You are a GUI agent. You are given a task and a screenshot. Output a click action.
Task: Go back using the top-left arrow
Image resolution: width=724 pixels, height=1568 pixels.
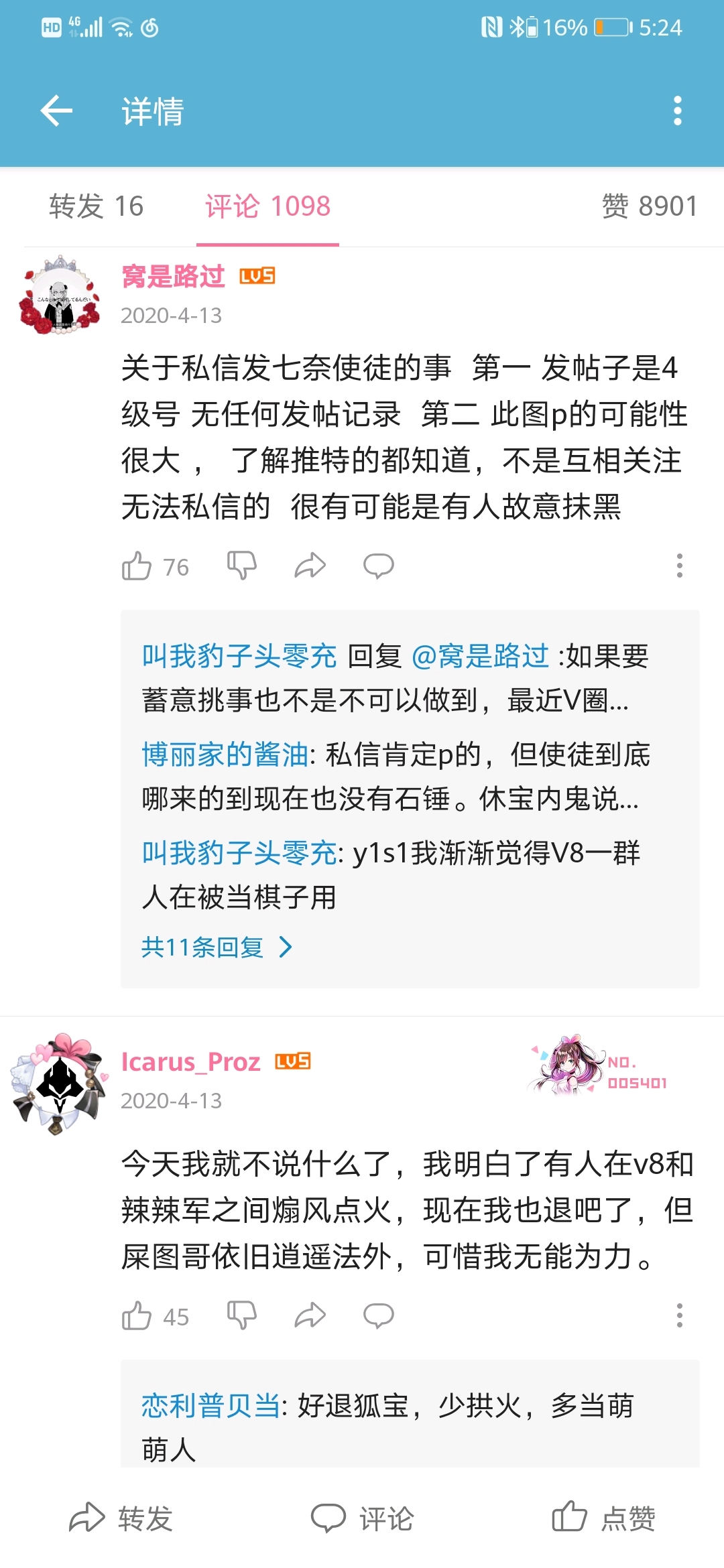click(x=56, y=111)
